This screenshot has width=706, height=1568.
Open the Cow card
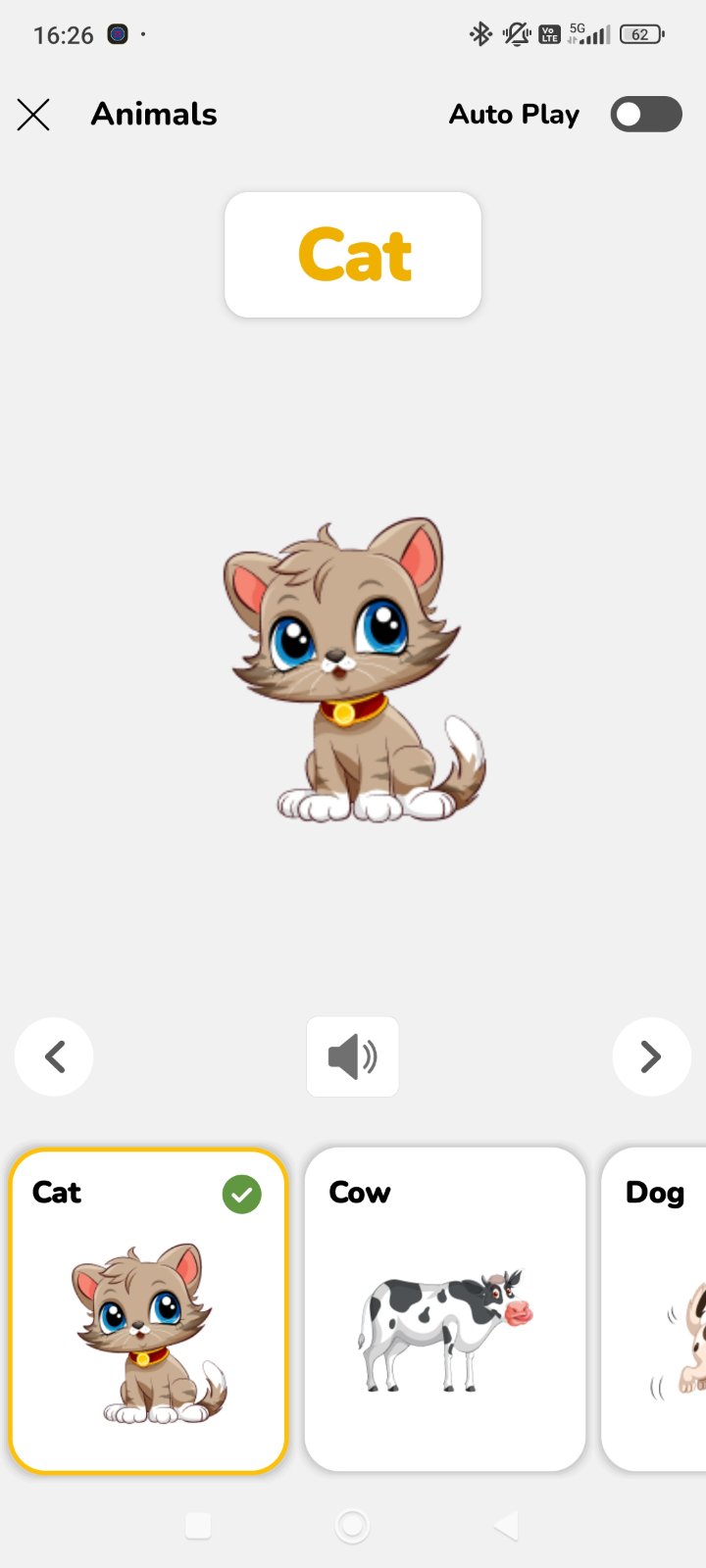tap(444, 1309)
